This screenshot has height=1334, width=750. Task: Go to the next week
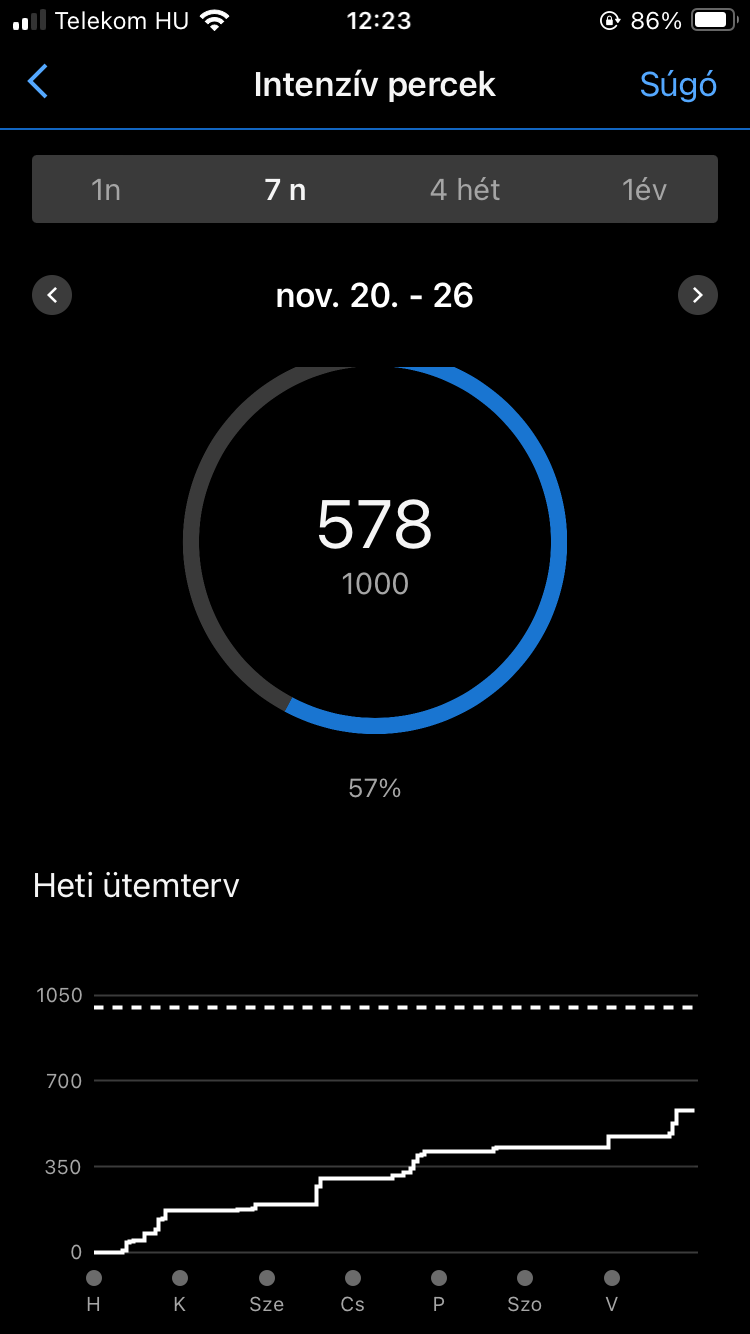click(697, 296)
